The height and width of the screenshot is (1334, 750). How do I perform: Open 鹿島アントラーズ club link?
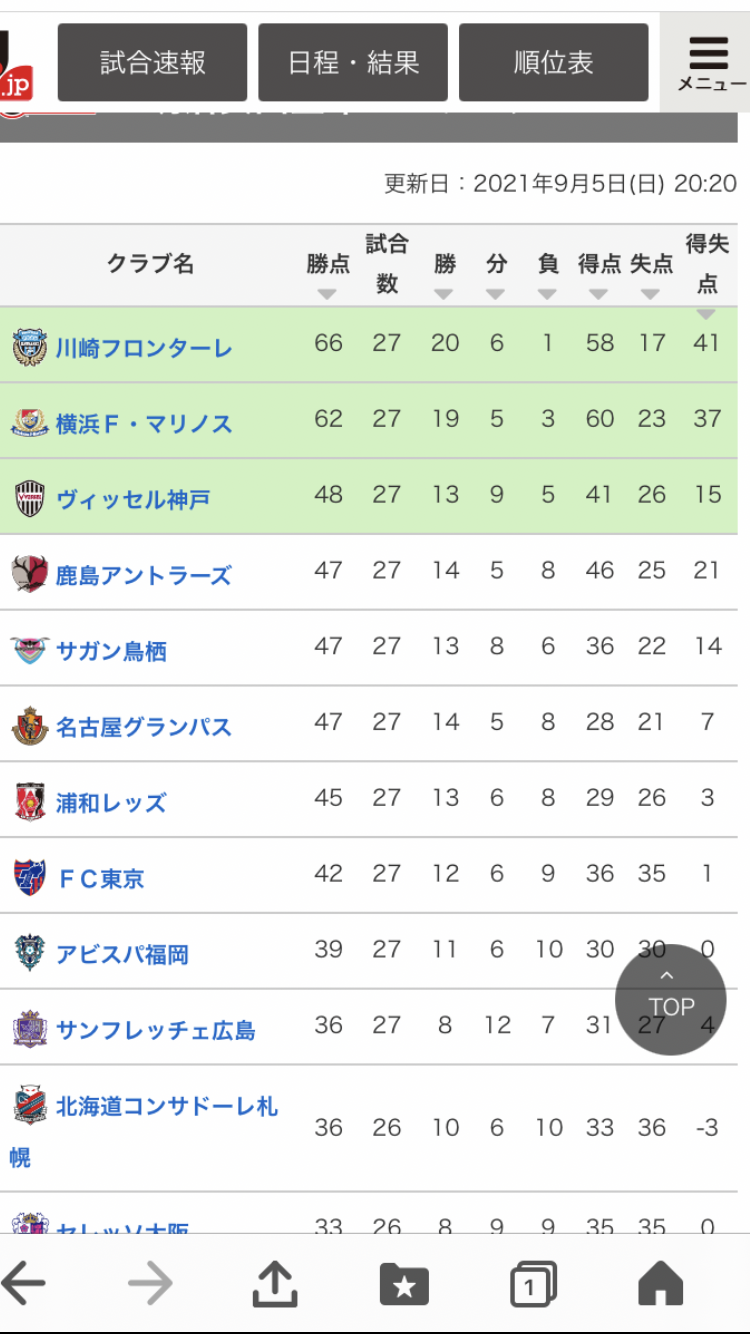pos(143,575)
